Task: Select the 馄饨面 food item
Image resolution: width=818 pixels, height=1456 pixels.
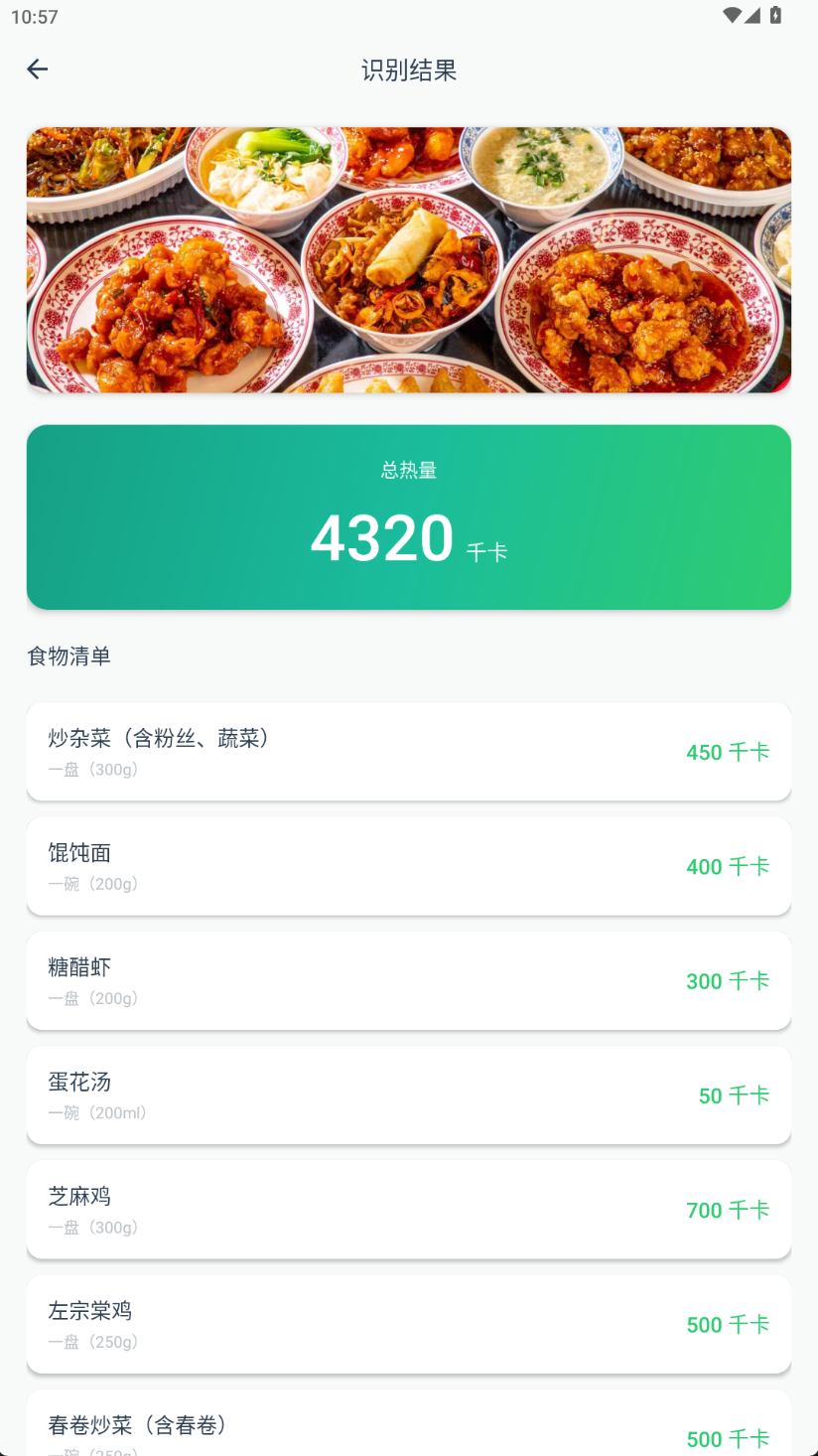Action: point(409,865)
